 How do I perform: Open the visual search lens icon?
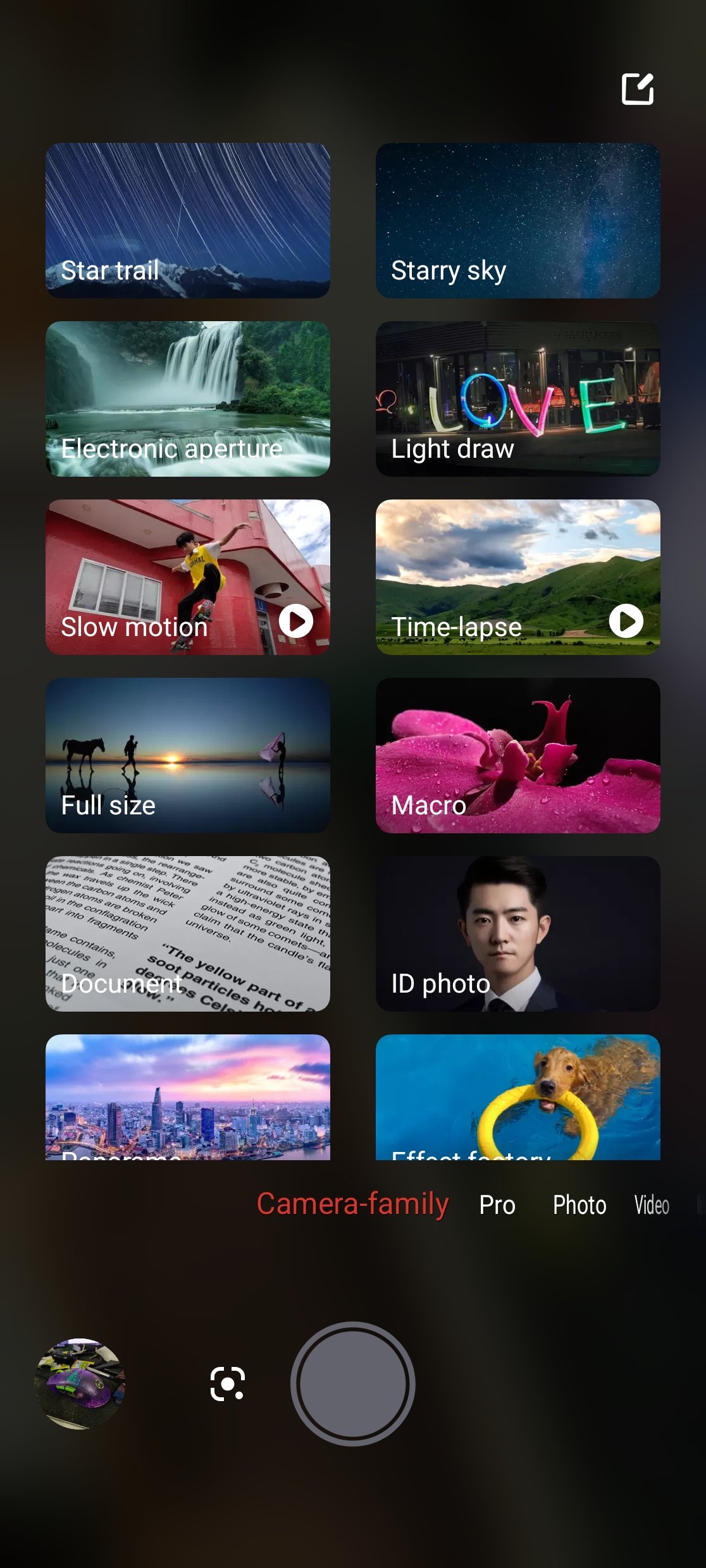click(228, 1383)
